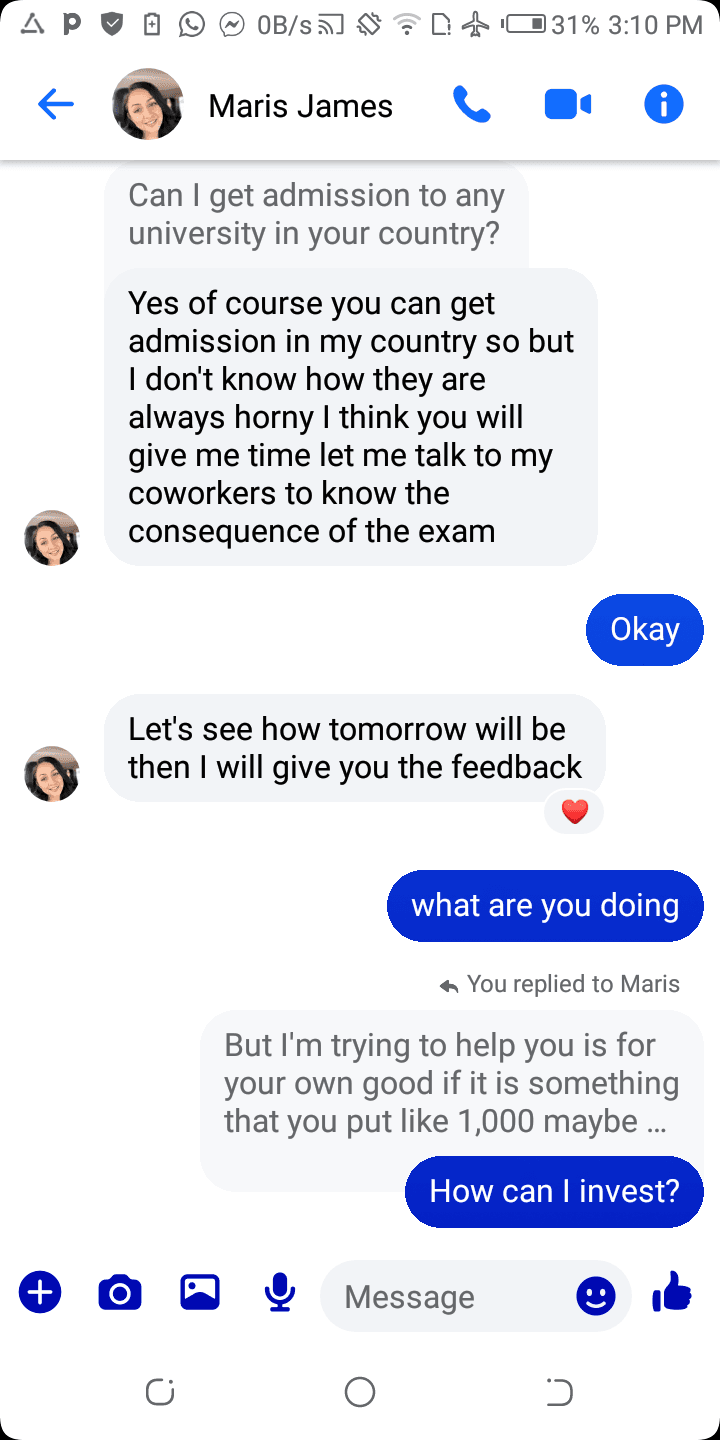Open the emoji picker in the message box
This screenshot has height=1440, width=720.
coord(596,1297)
